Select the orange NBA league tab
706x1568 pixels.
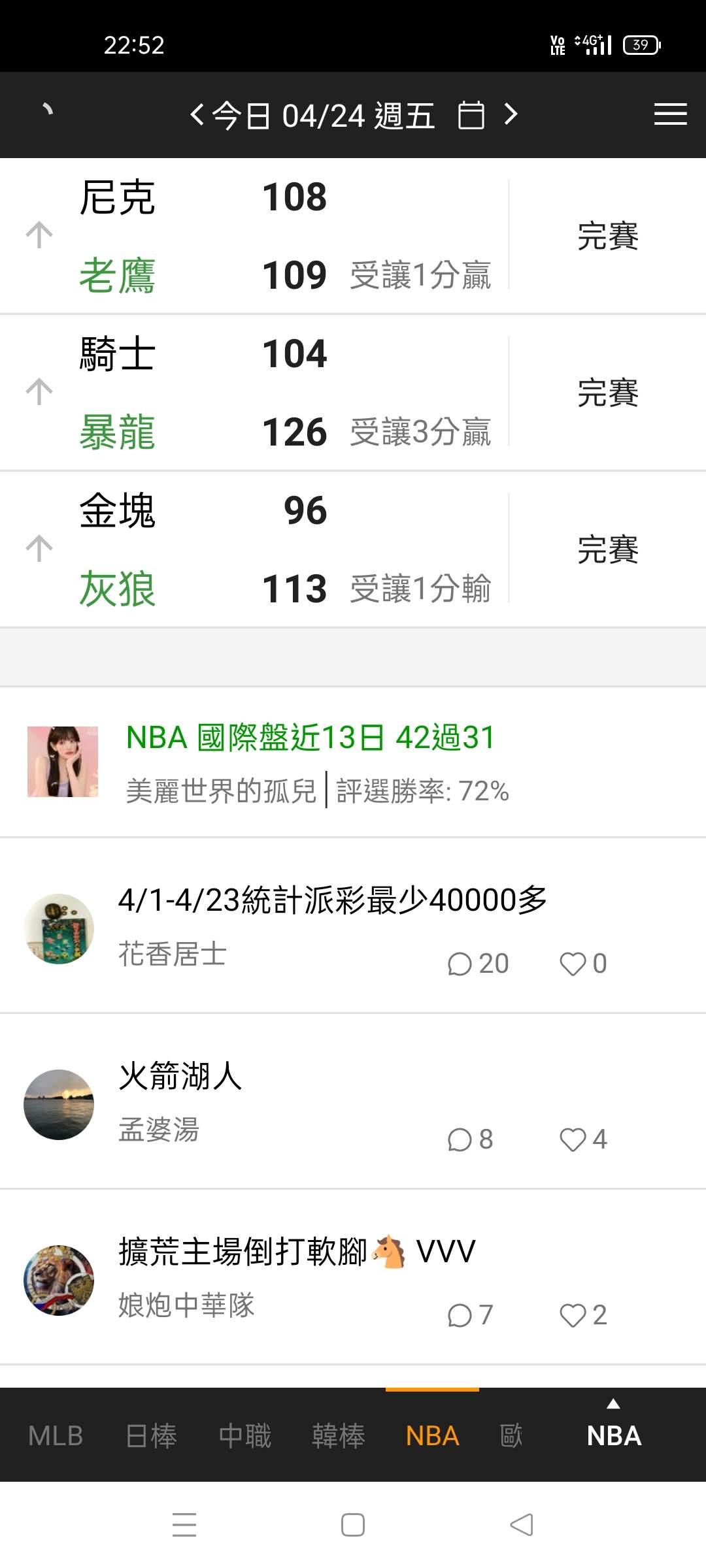point(432,1436)
